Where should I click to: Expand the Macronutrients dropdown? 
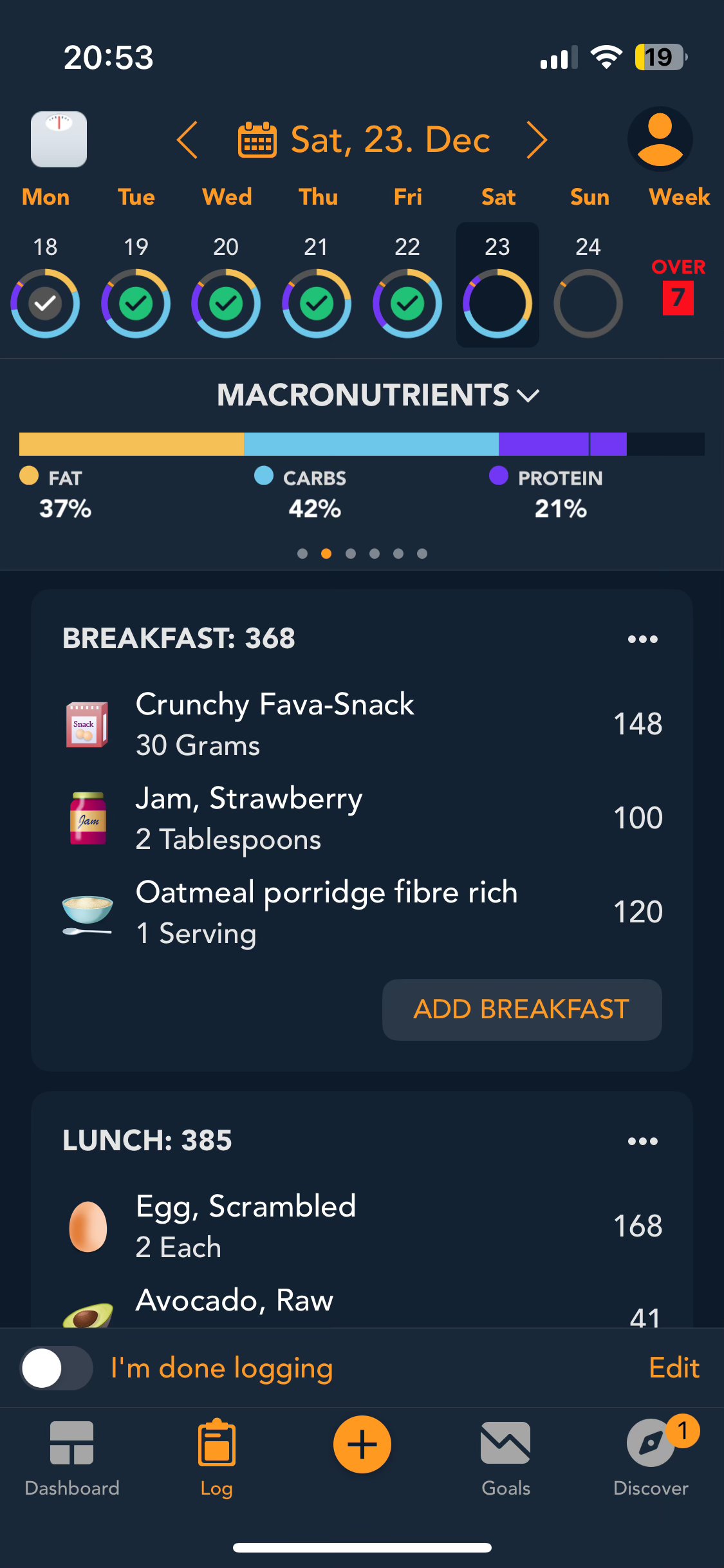378,395
